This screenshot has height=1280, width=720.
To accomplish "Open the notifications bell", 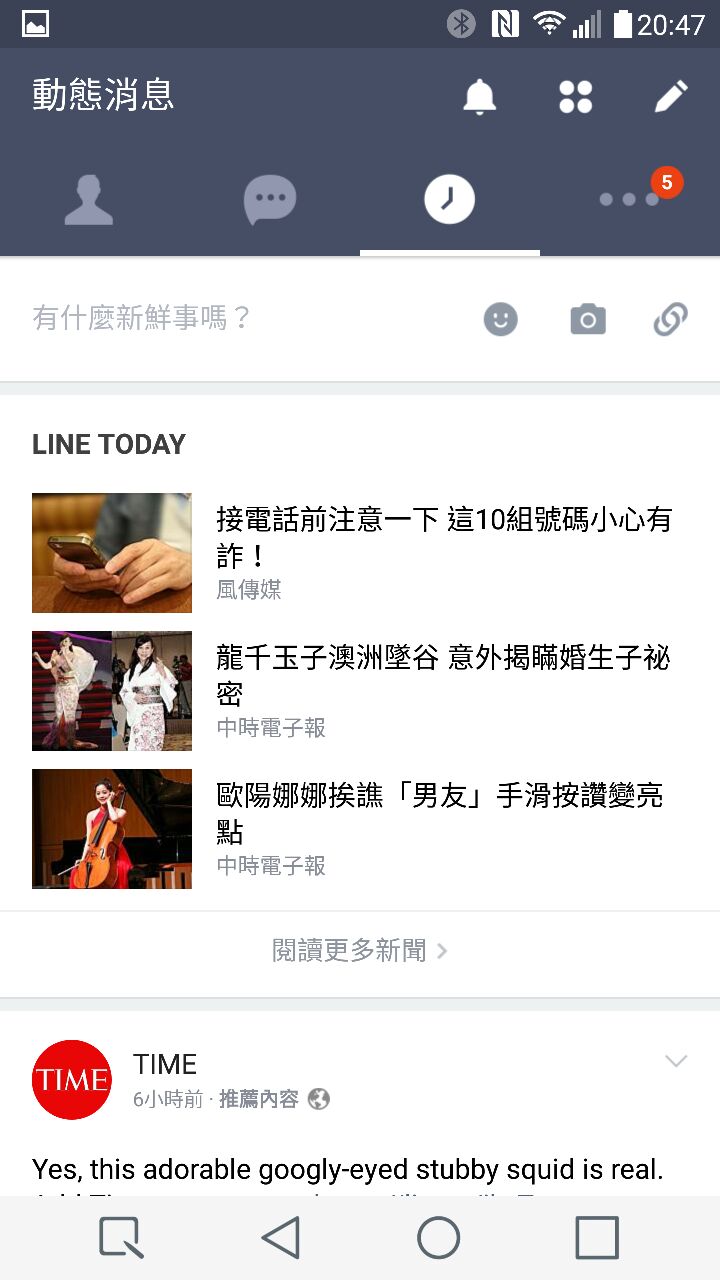I will (479, 97).
